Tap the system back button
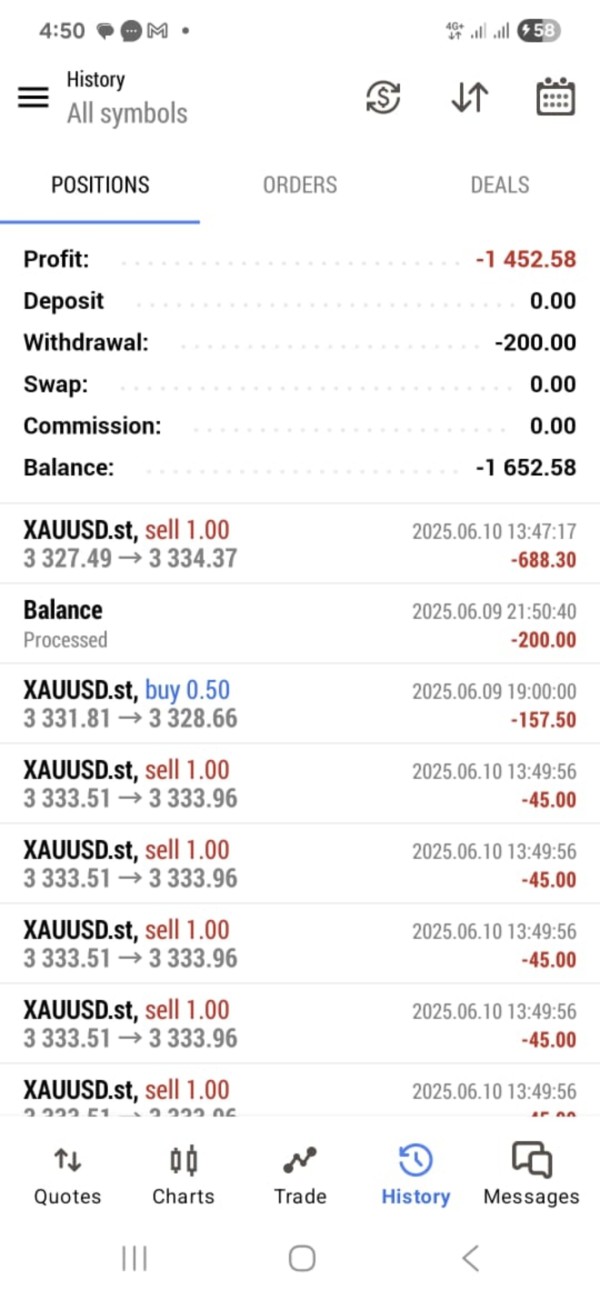Screen dimensions: 600x1300 click(x=470, y=1258)
